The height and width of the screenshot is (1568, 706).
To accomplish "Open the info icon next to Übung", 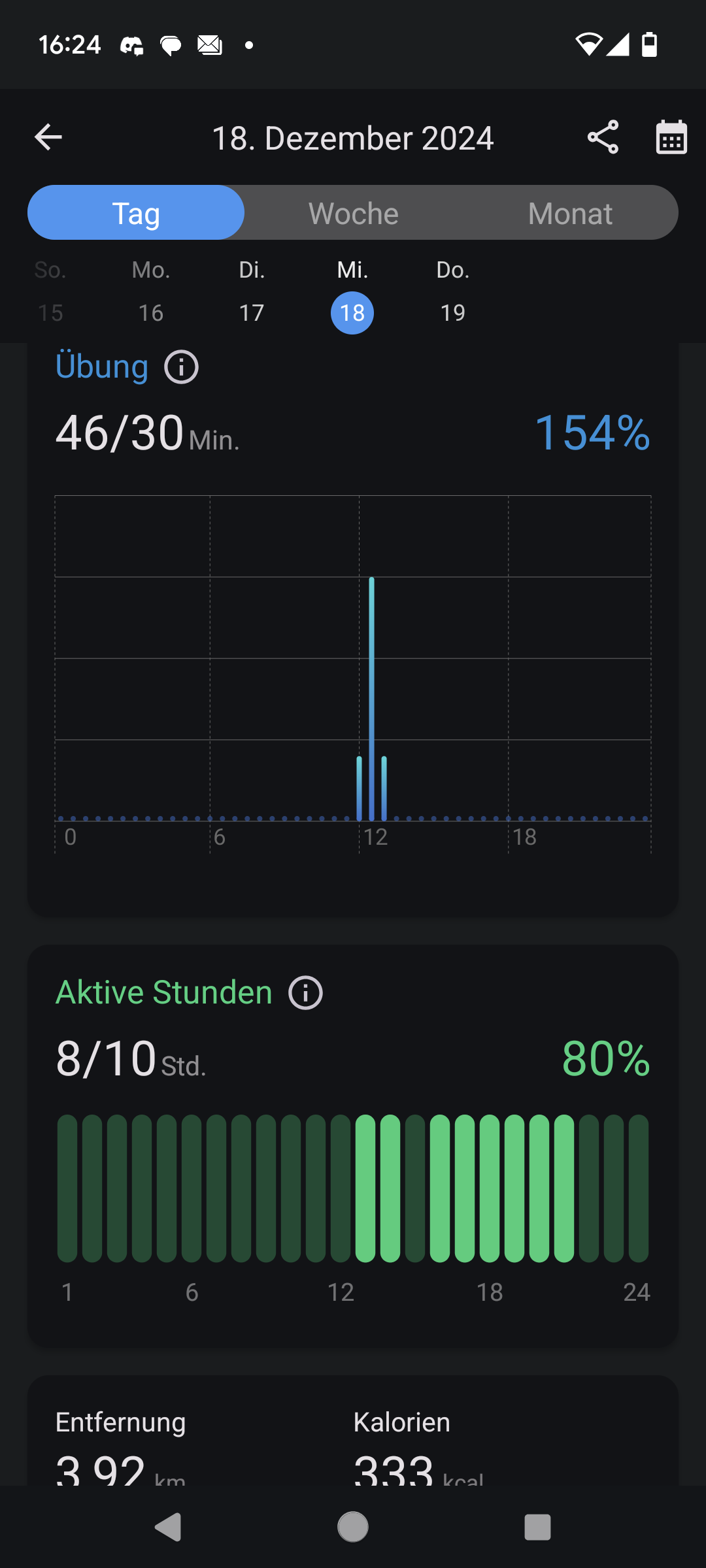I will pos(181,367).
